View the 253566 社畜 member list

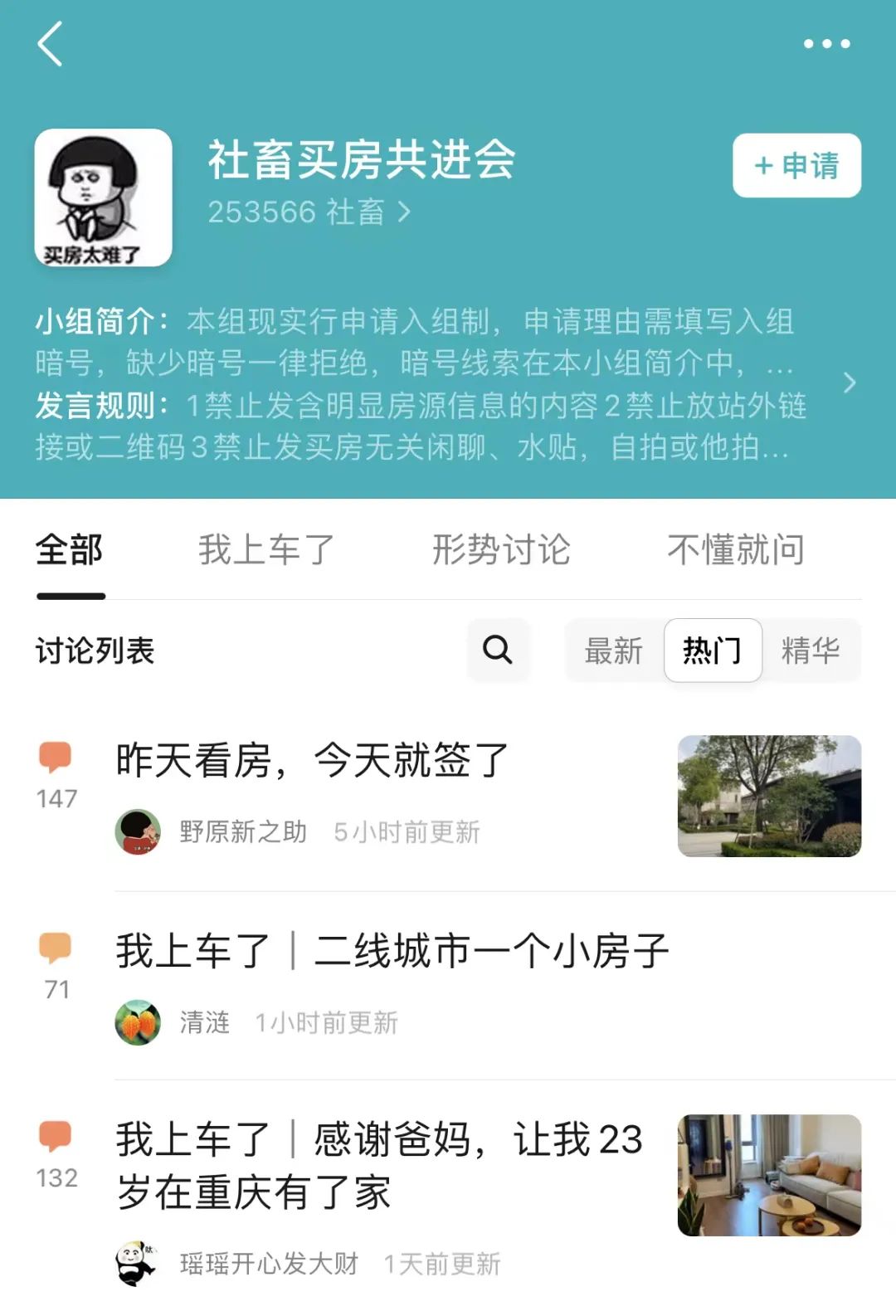[x=309, y=212]
